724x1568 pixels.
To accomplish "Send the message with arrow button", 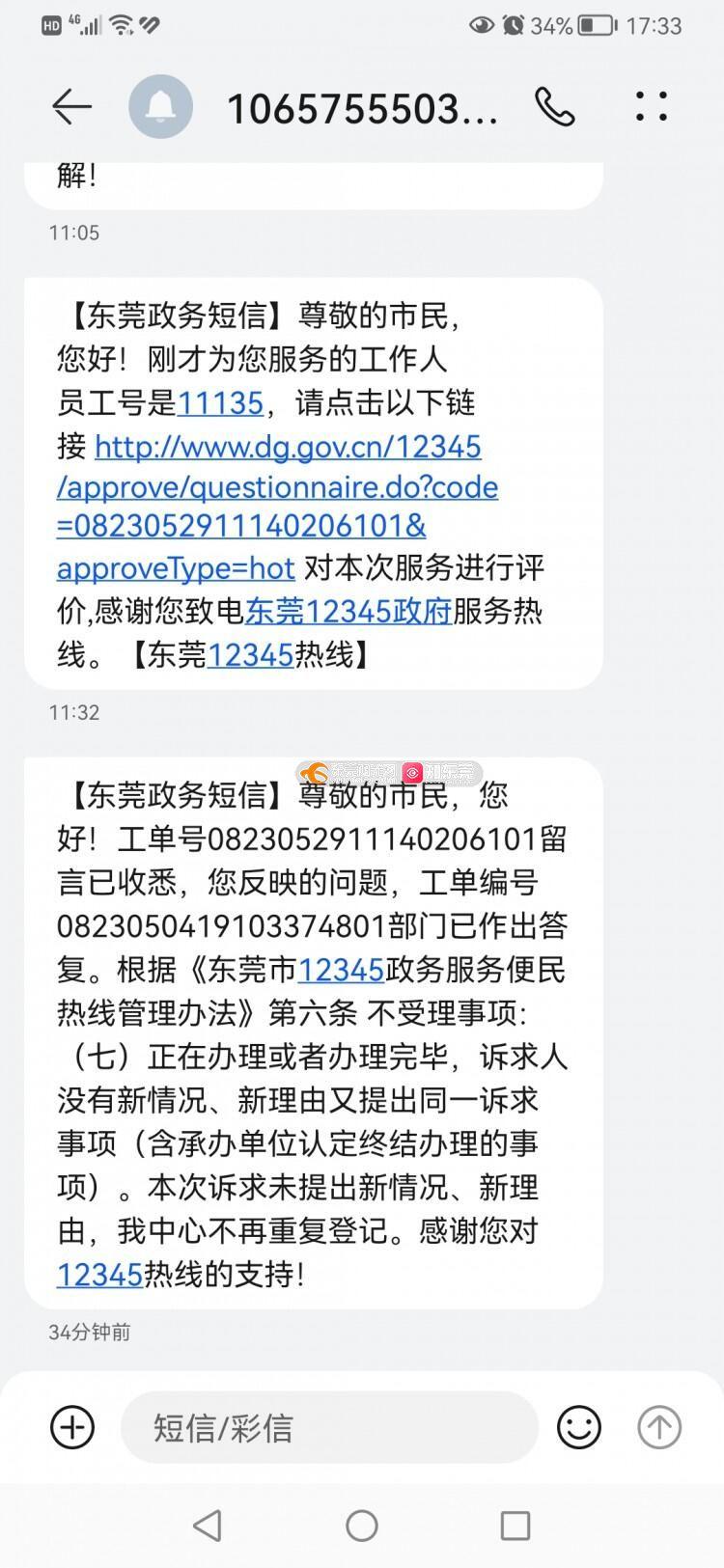I will tap(659, 1427).
